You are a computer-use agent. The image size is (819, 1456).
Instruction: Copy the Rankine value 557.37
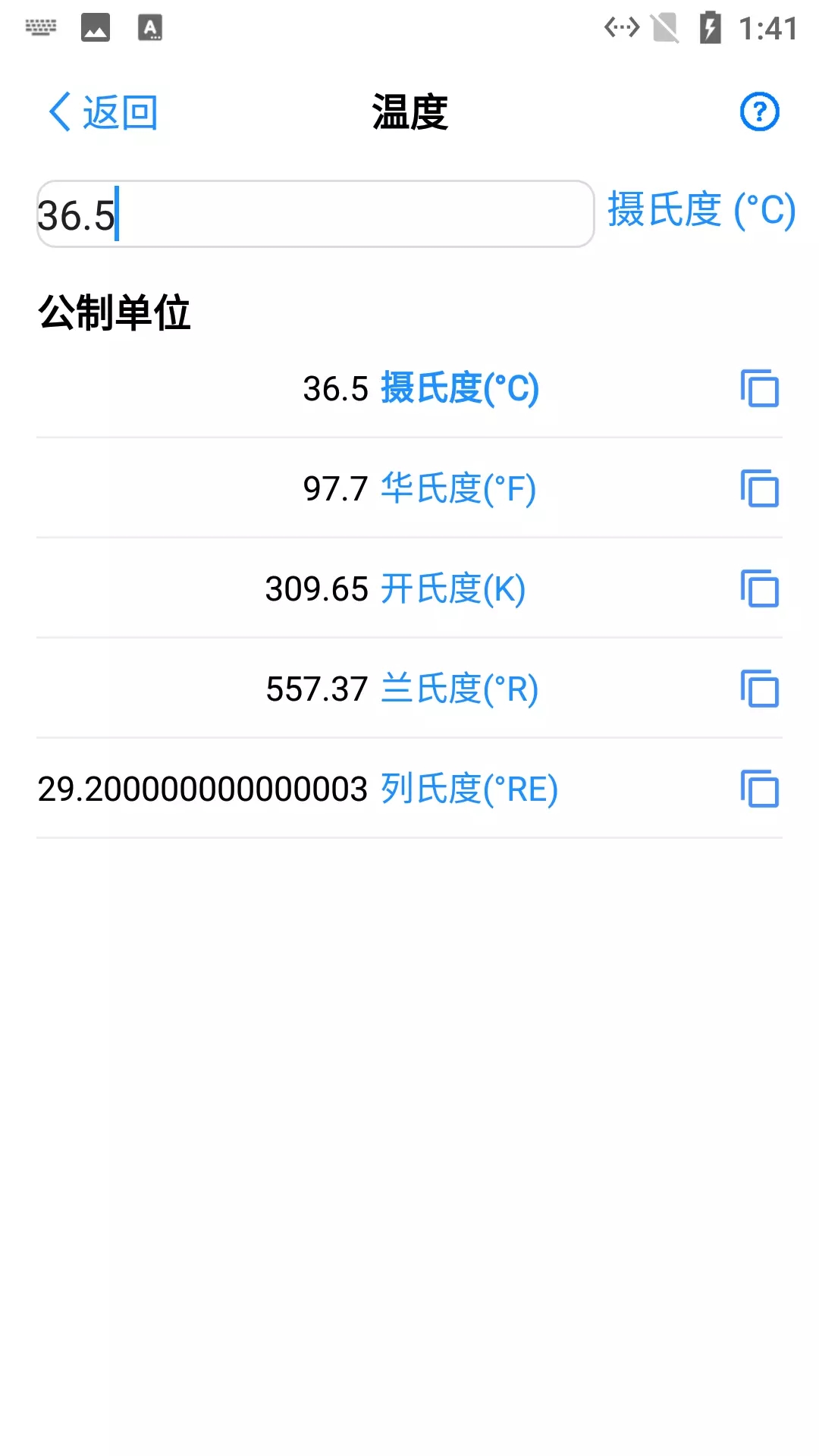(x=761, y=689)
